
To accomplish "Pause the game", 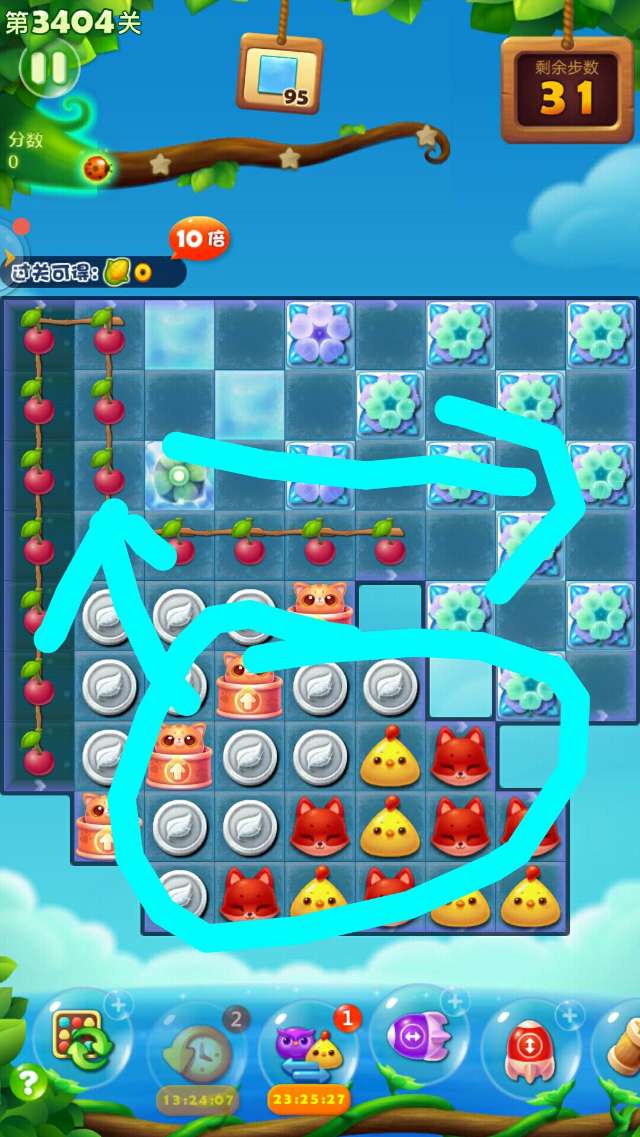I will [x=48, y=68].
